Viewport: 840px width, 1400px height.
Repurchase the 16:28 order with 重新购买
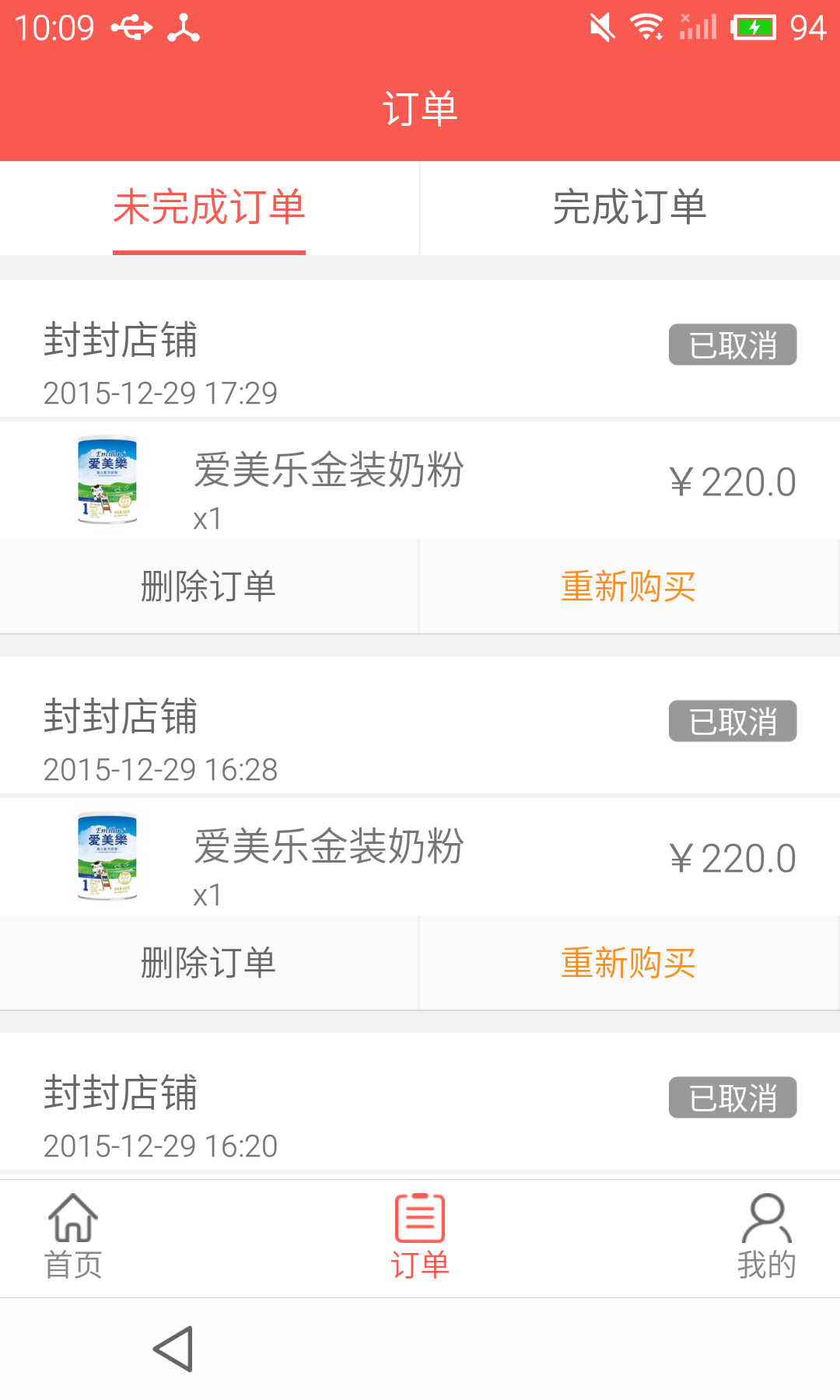(628, 963)
